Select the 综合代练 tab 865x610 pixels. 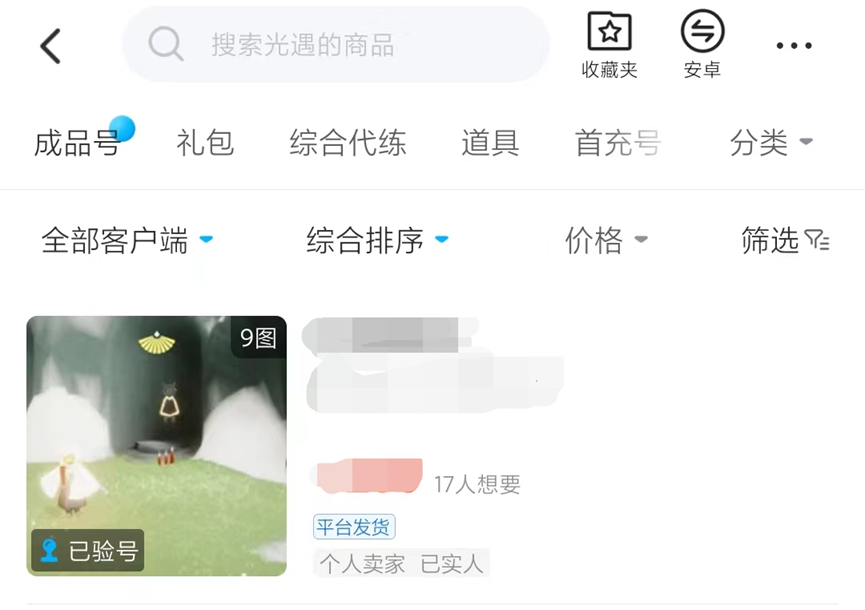[x=348, y=143]
